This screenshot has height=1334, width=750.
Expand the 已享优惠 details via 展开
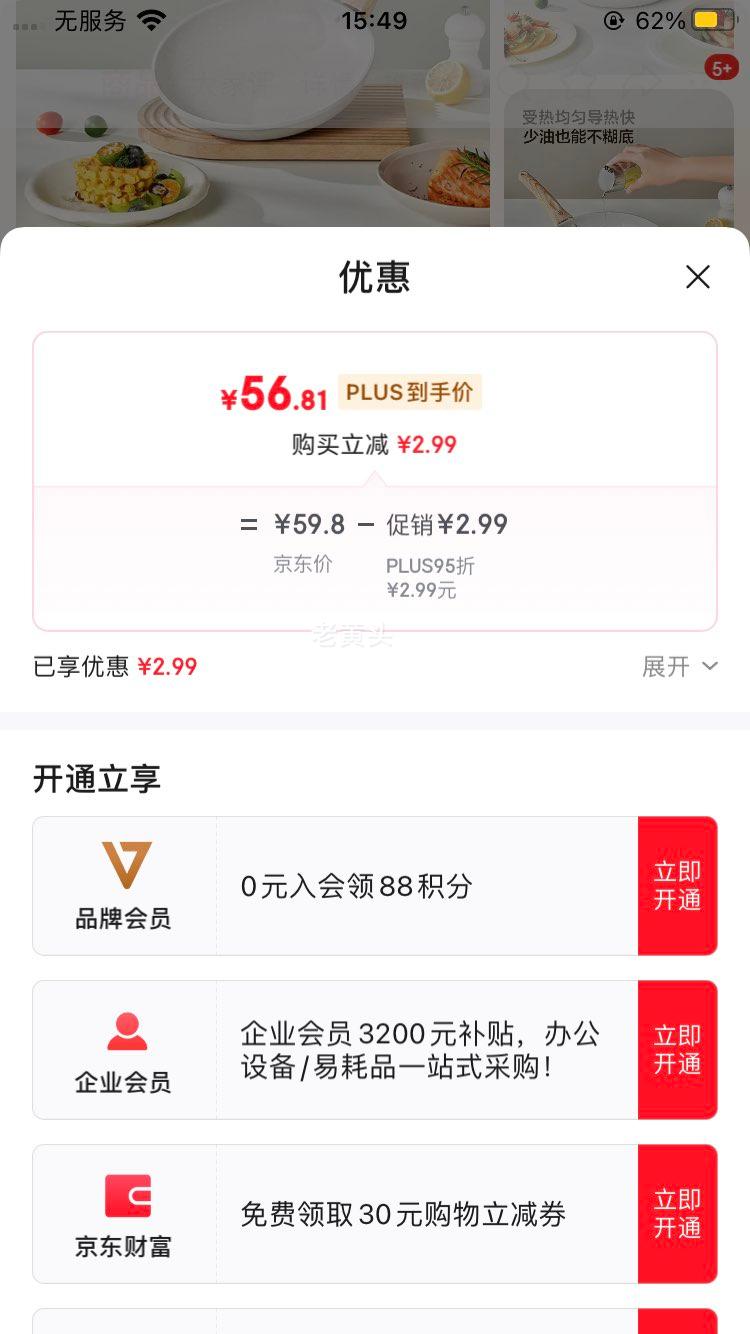(679, 667)
